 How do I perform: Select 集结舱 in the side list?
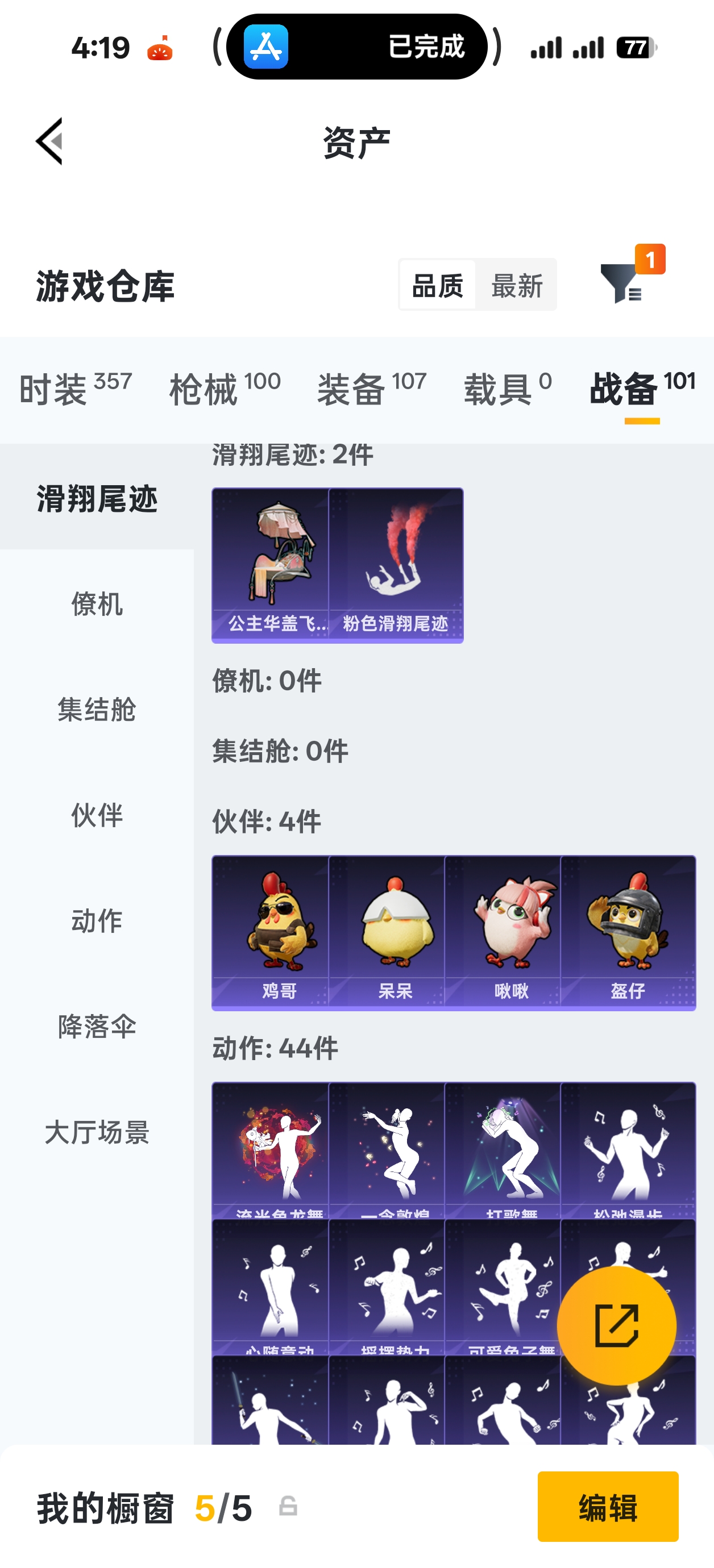click(97, 710)
